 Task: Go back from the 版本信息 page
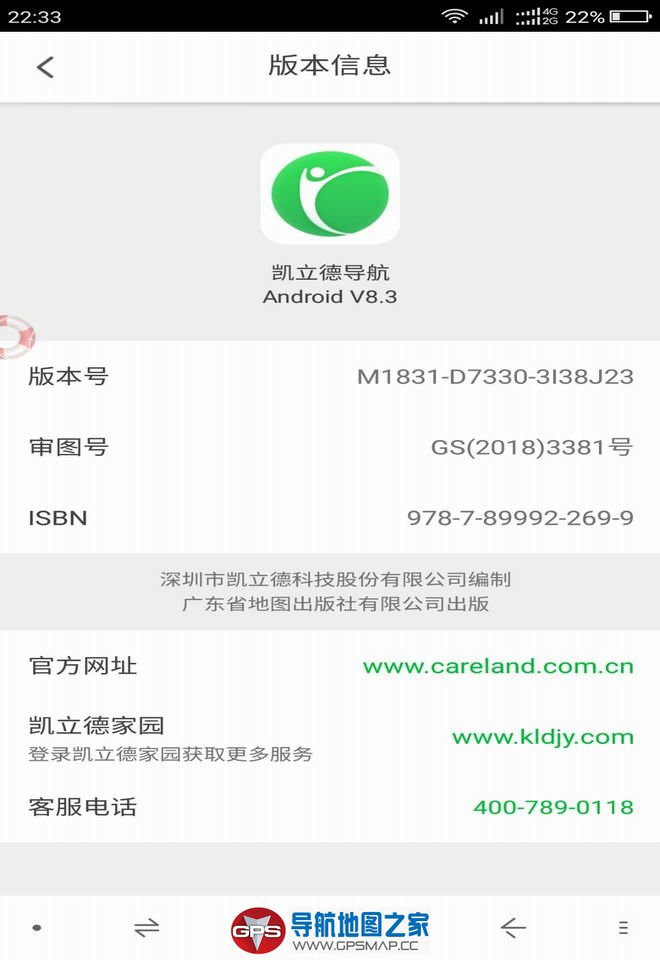(45, 67)
